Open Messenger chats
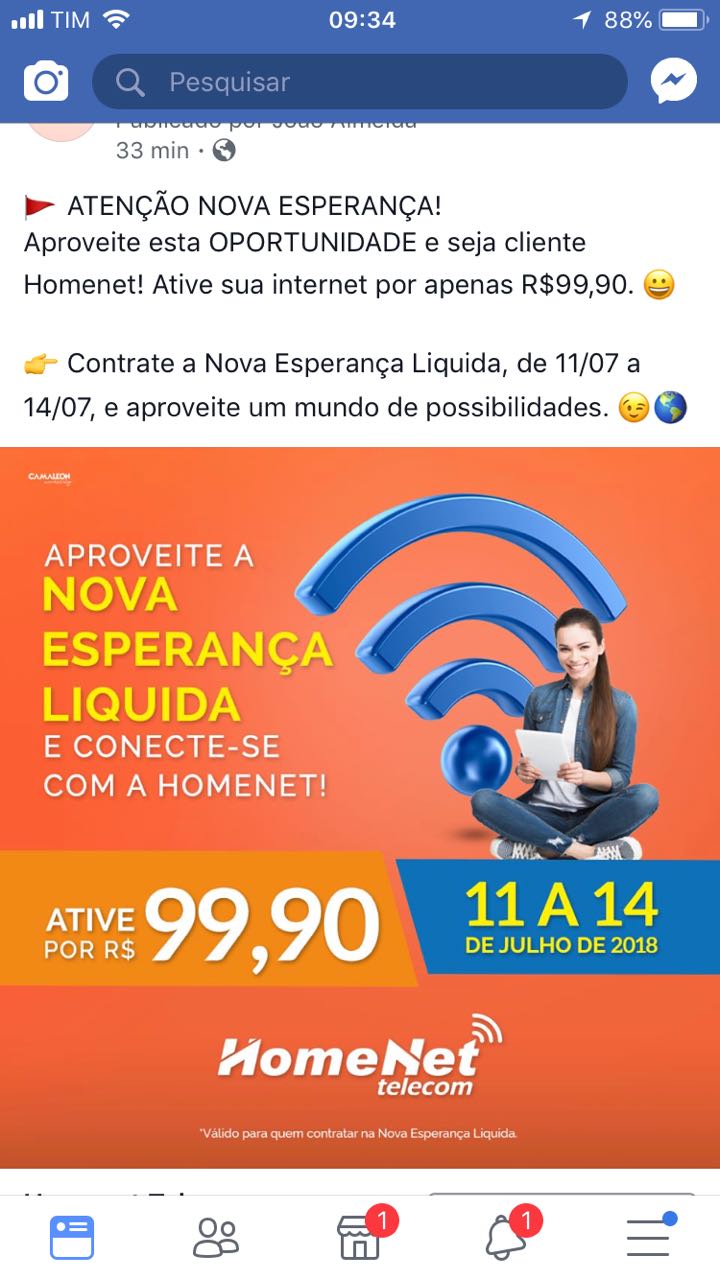This screenshot has height=1280, width=720. tap(673, 82)
